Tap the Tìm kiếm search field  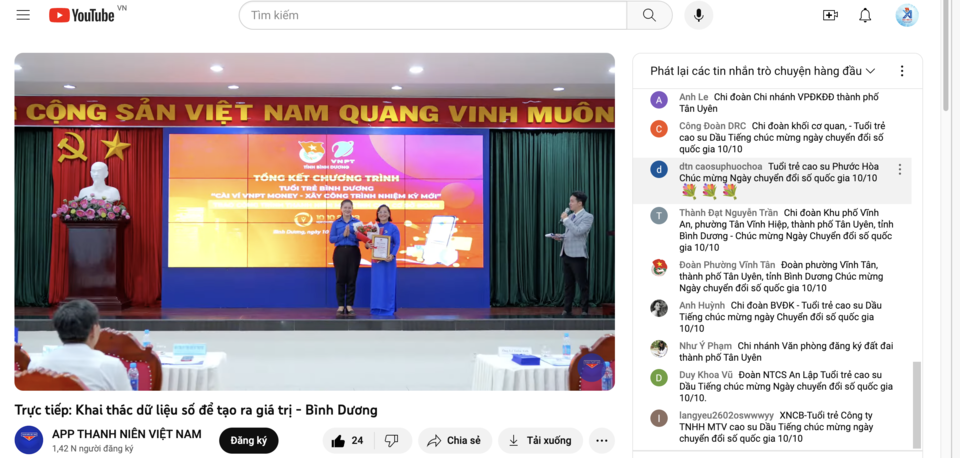(x=432, y=15)
